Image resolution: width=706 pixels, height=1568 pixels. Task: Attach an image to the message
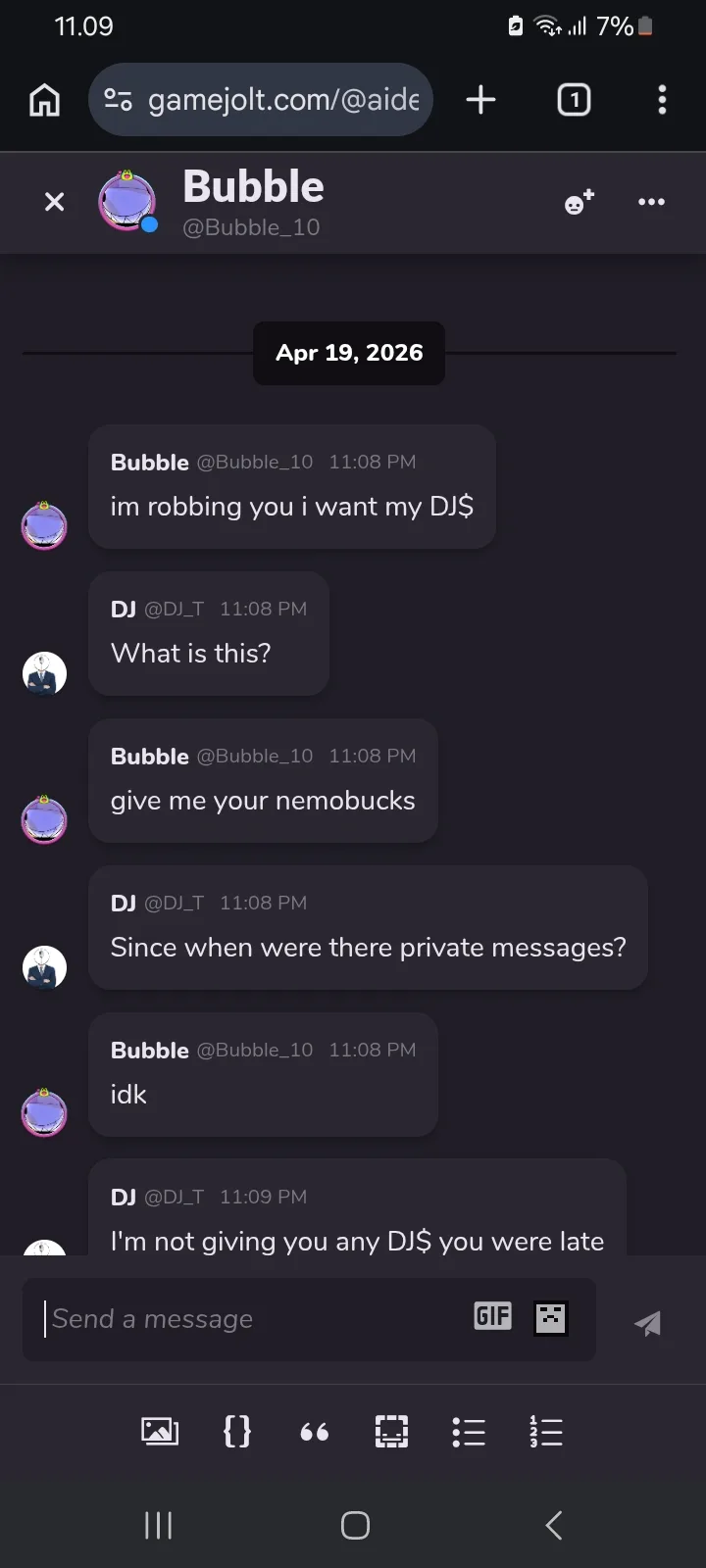tap(160, 1432)
